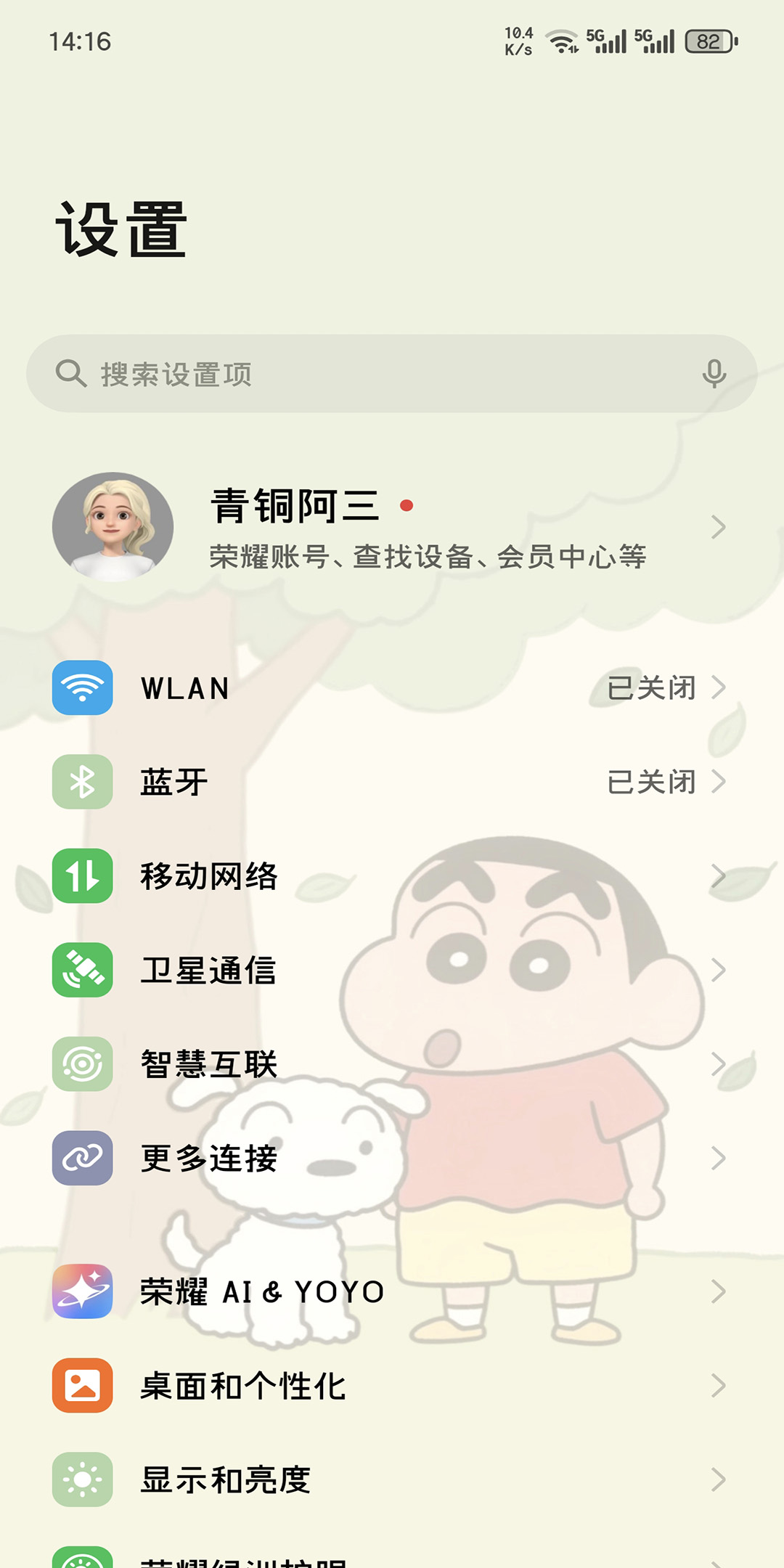Open 更多连接

(x=392, y=1158)
